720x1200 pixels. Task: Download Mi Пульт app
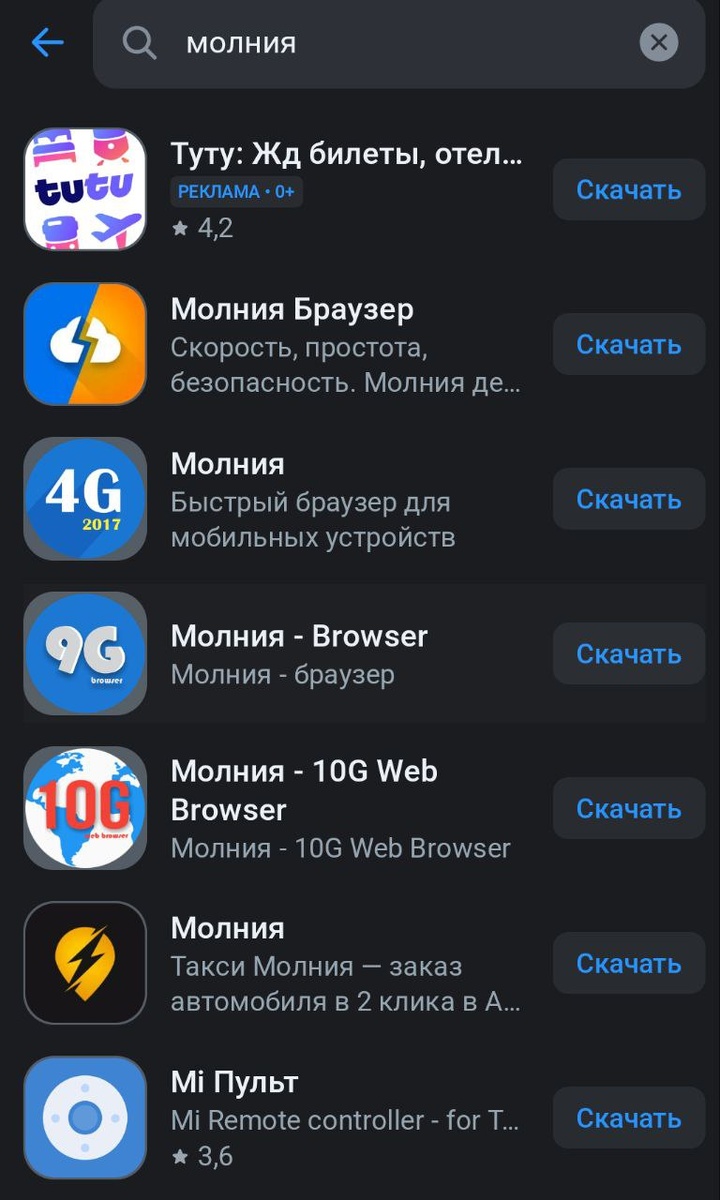[x=628, y=1118]
